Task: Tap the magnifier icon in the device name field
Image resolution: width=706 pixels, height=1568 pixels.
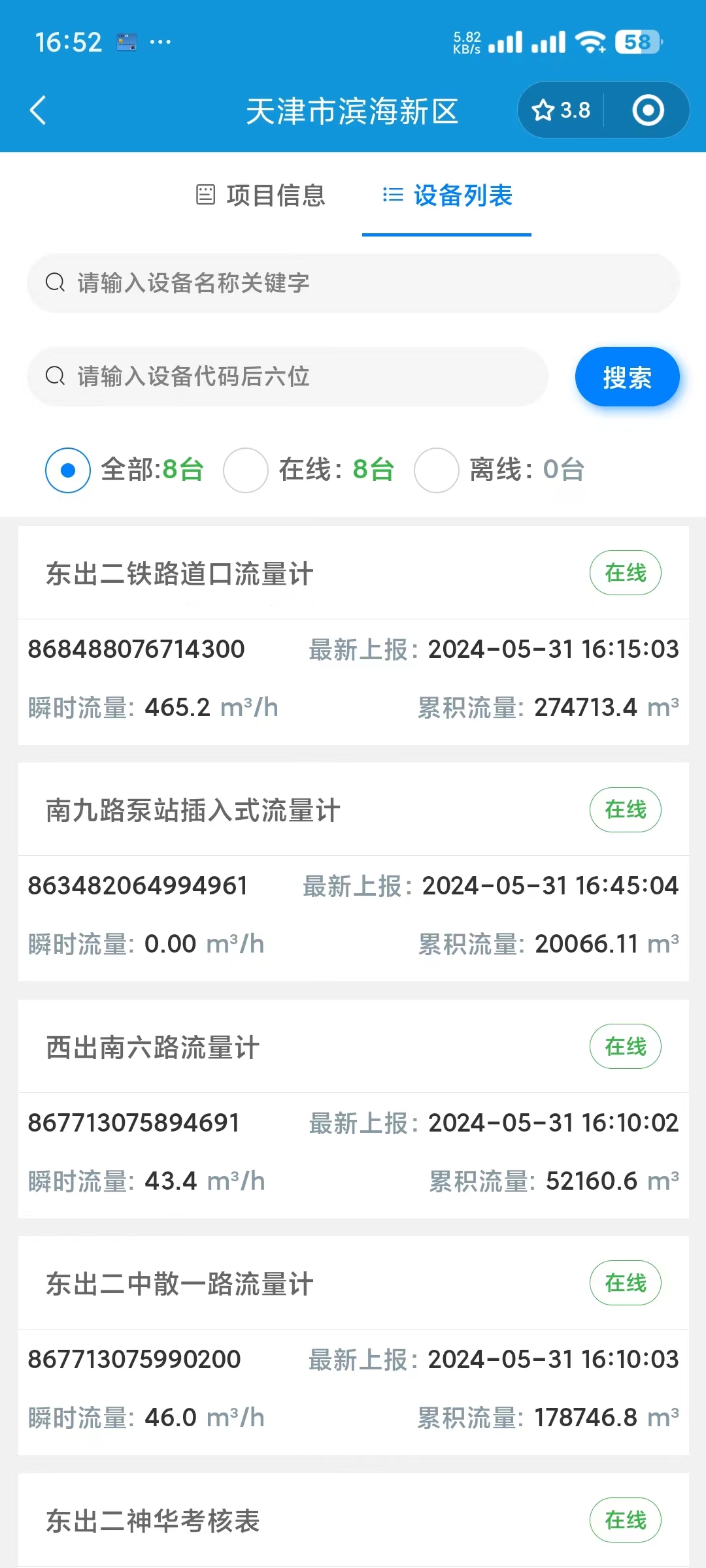Action: 54,284
